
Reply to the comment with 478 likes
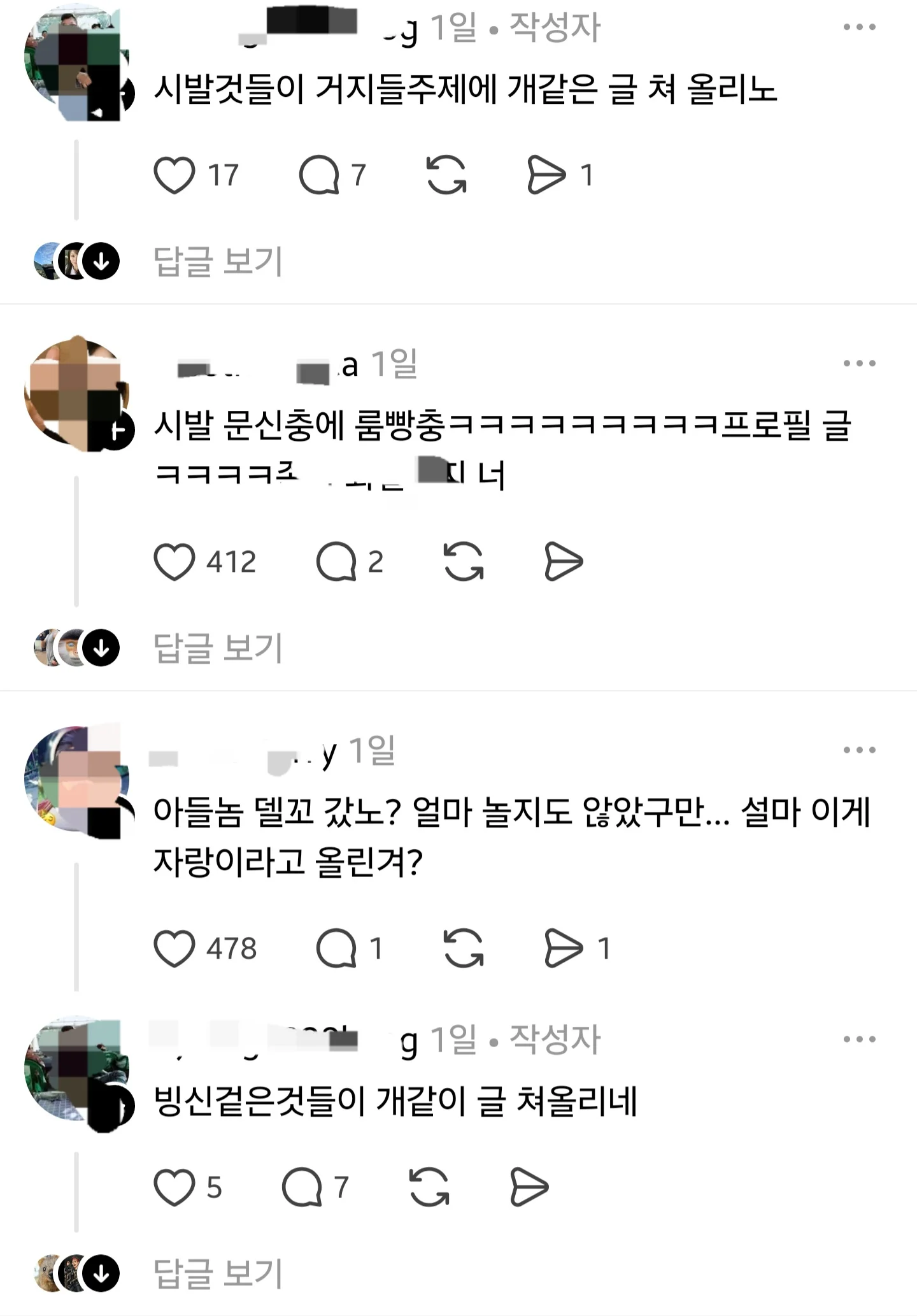point(336,948)
